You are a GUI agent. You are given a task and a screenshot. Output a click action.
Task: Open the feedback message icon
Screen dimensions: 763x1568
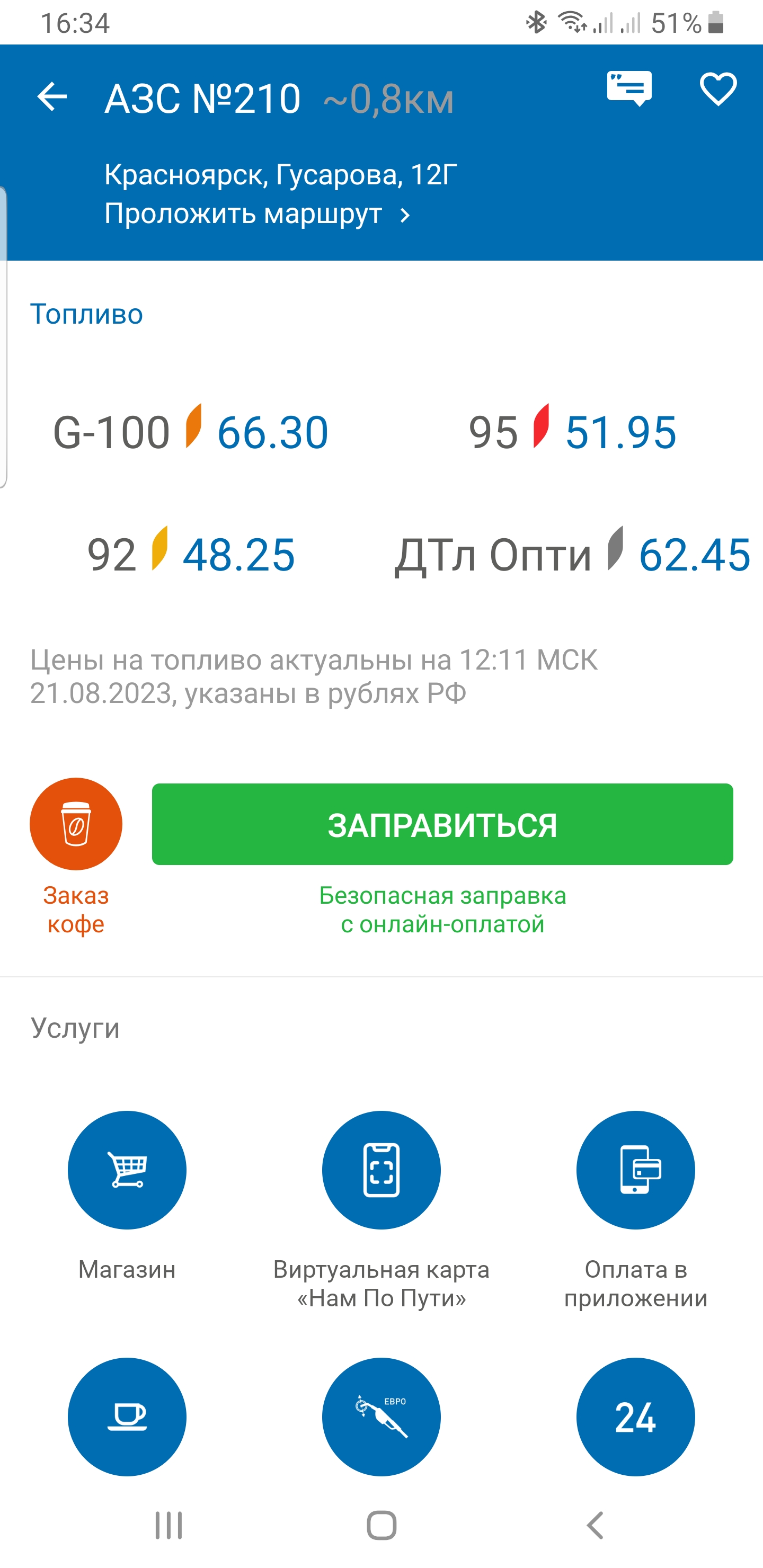(x=629, y=89)
